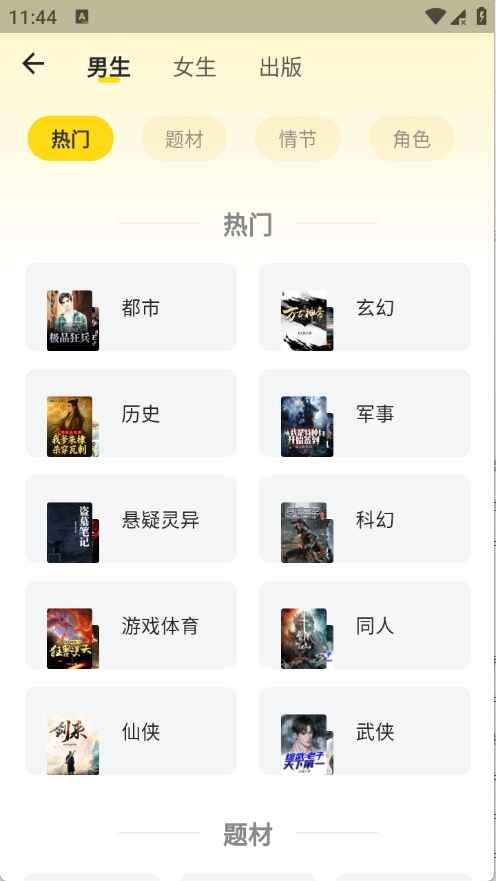496x881 pixels.
Task: Explore the 仙侠 category
Action: (131, 731)
